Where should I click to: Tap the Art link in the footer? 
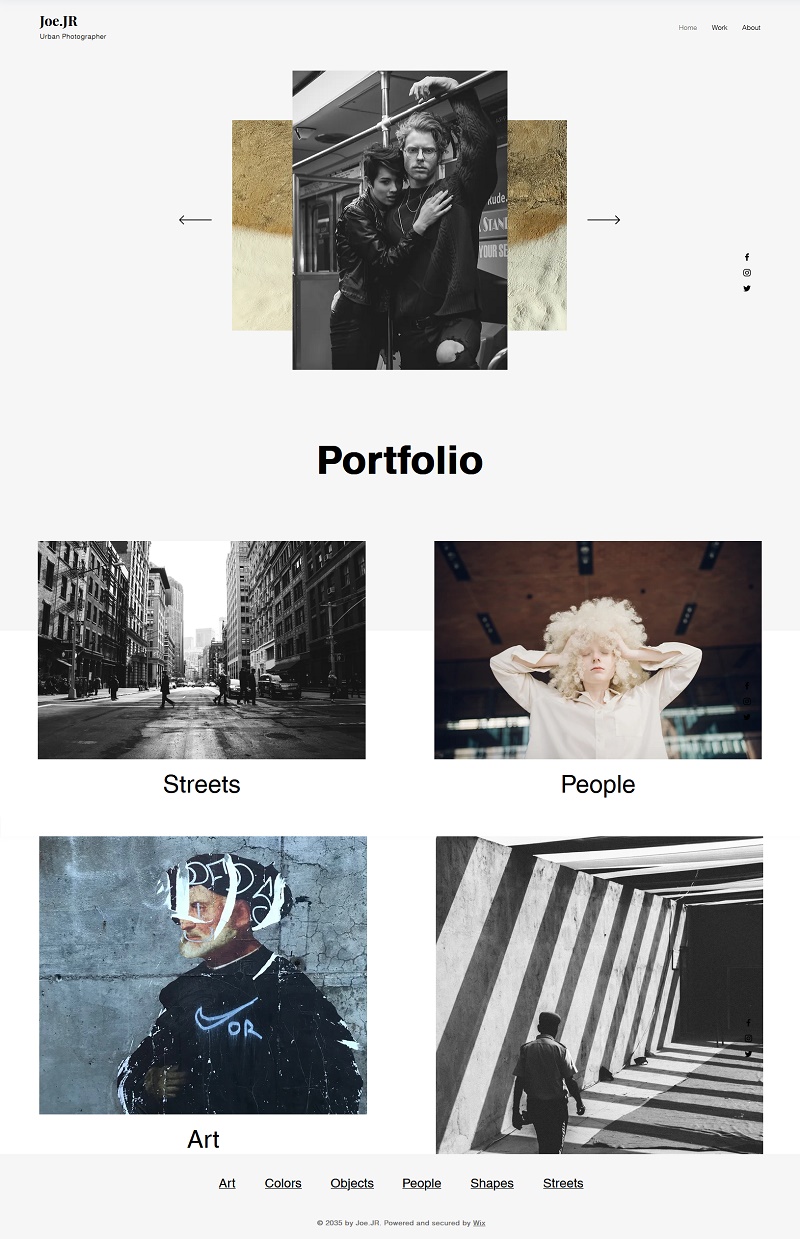click(x=227, y=1184)
